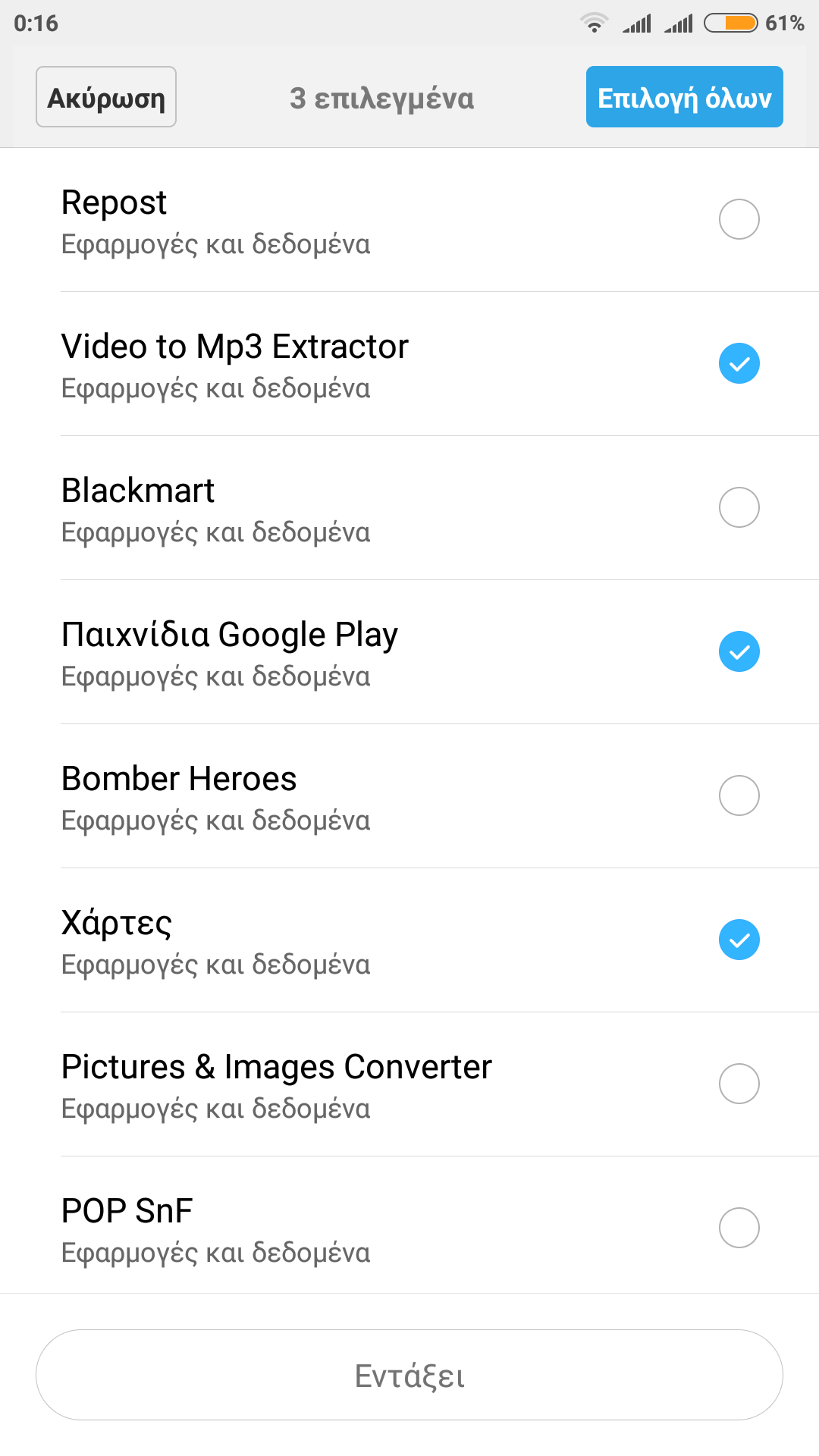The width and height of the screenshot is (819, 1456).
Task: Tap the Ακύρωση cancel button
Action: coord(106,97)
